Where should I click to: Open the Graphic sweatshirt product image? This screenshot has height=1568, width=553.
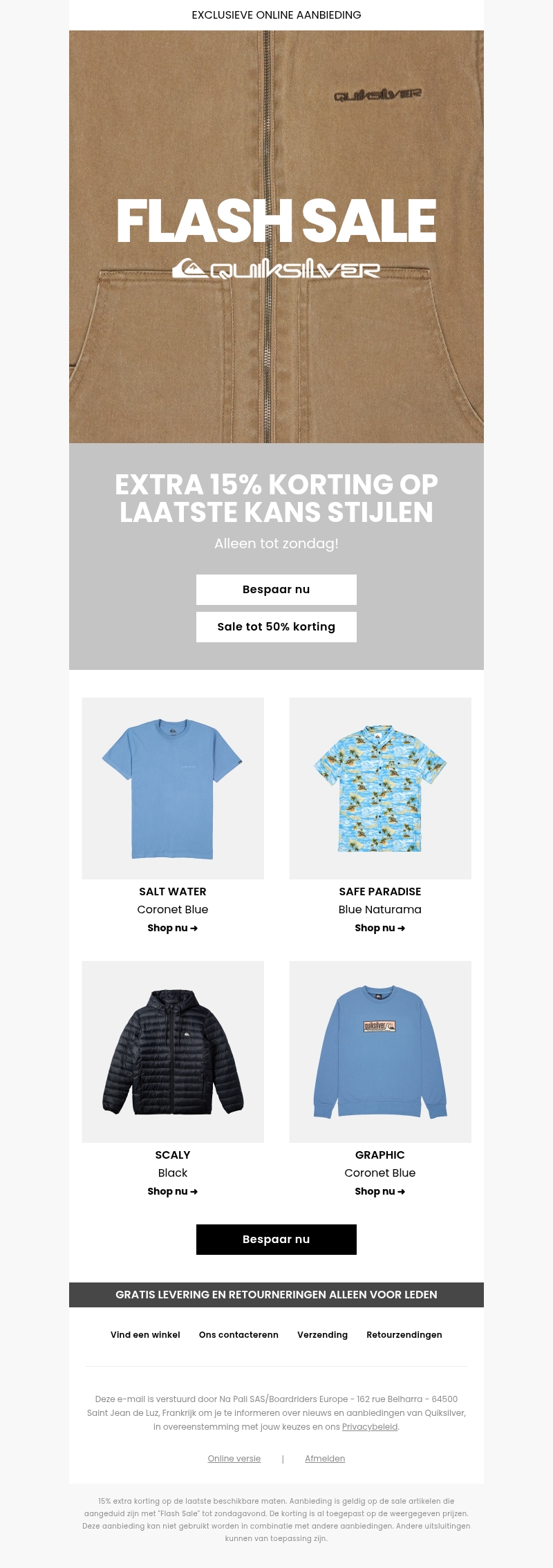pos(380,1052)
